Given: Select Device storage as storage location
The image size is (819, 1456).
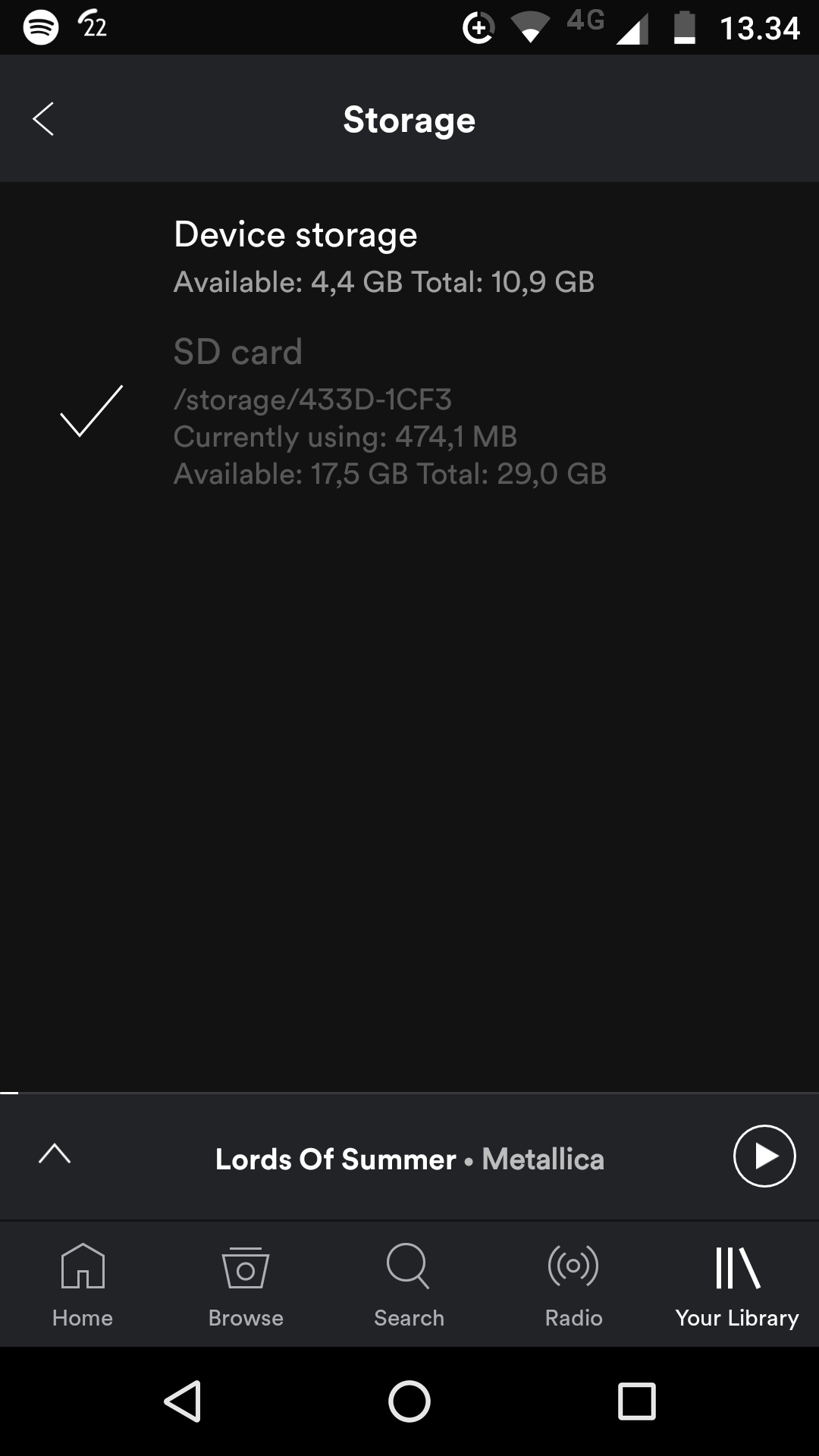Looking at the screenshot, I should coord(409,258).
